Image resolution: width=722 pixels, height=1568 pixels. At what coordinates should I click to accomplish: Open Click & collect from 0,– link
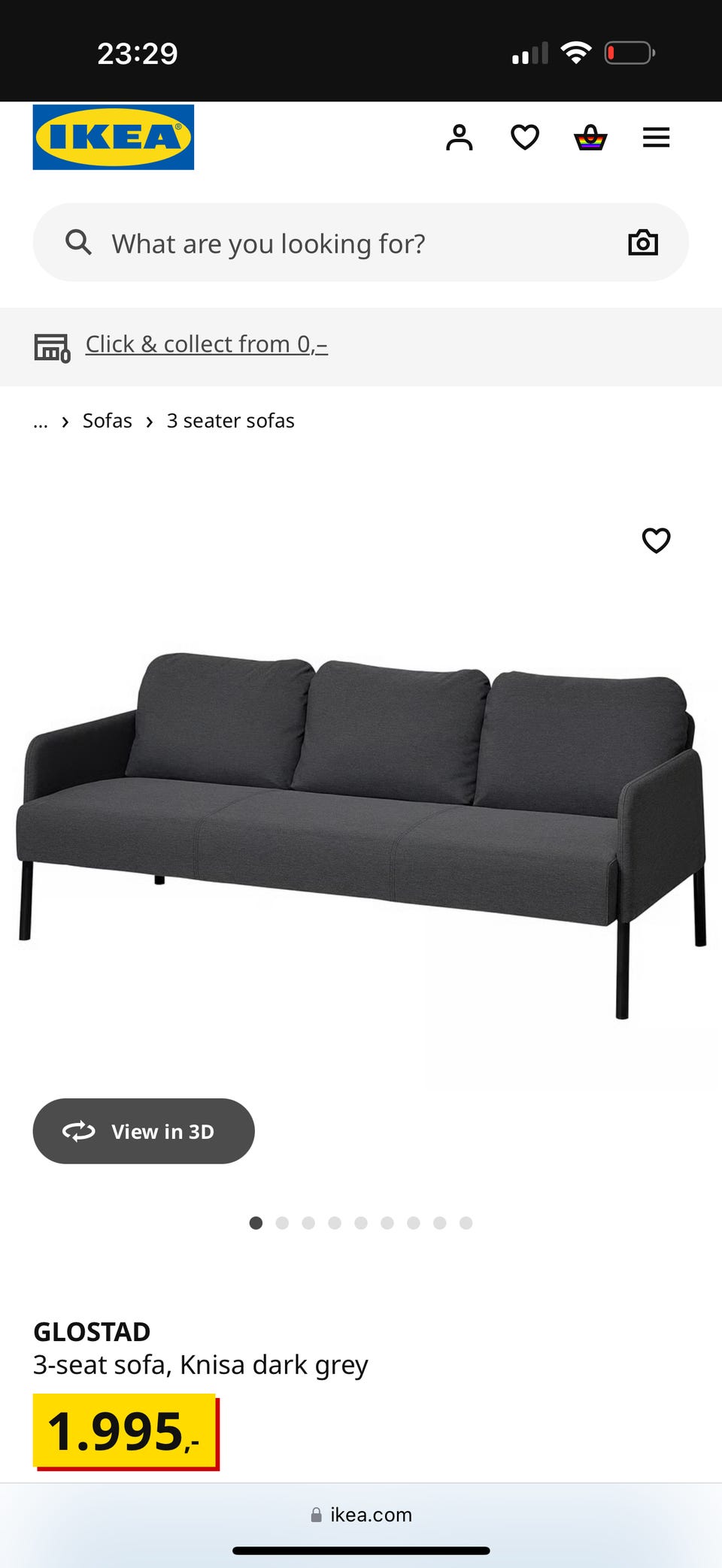[206, 344]
